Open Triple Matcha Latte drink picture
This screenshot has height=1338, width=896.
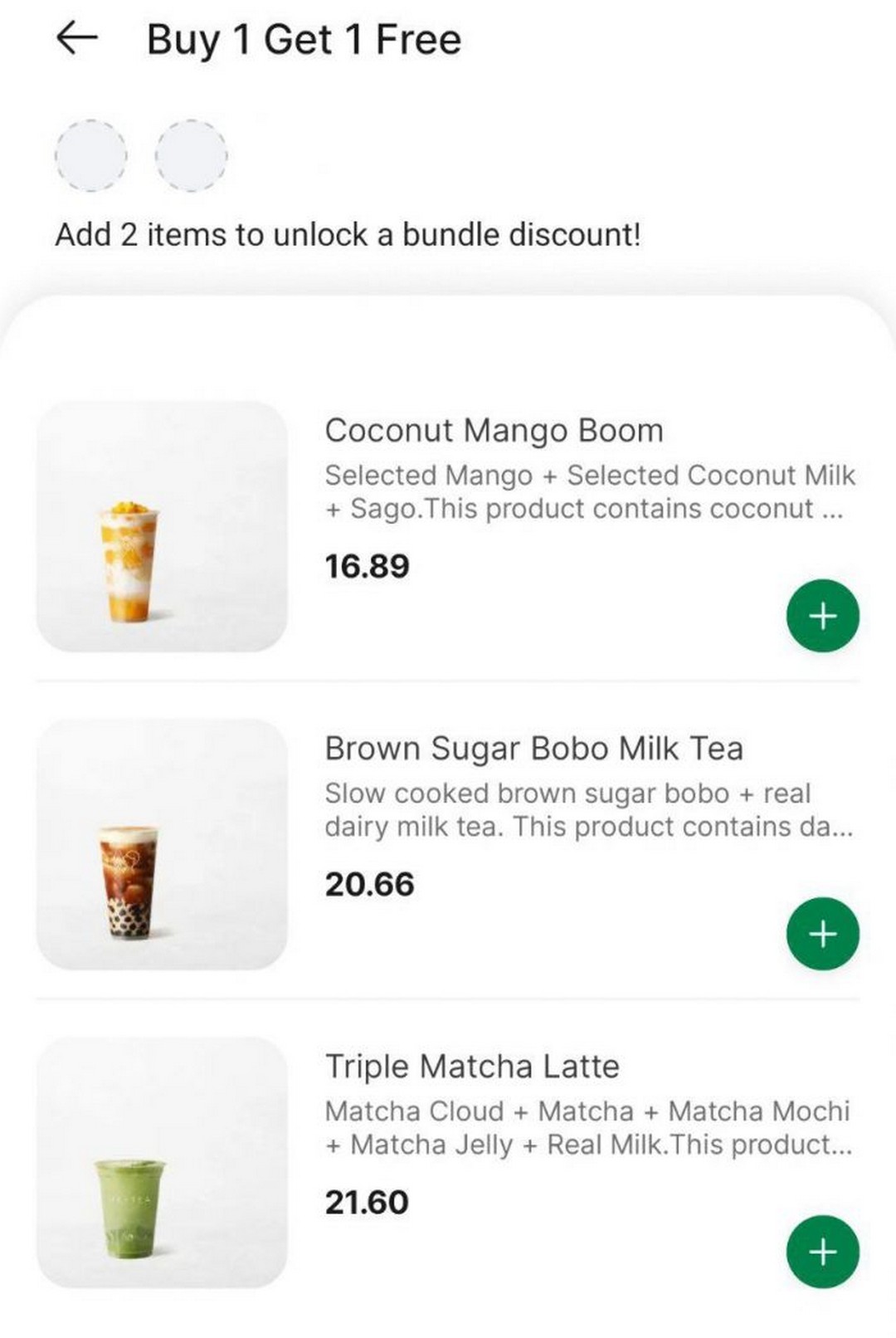[162, 1162]
